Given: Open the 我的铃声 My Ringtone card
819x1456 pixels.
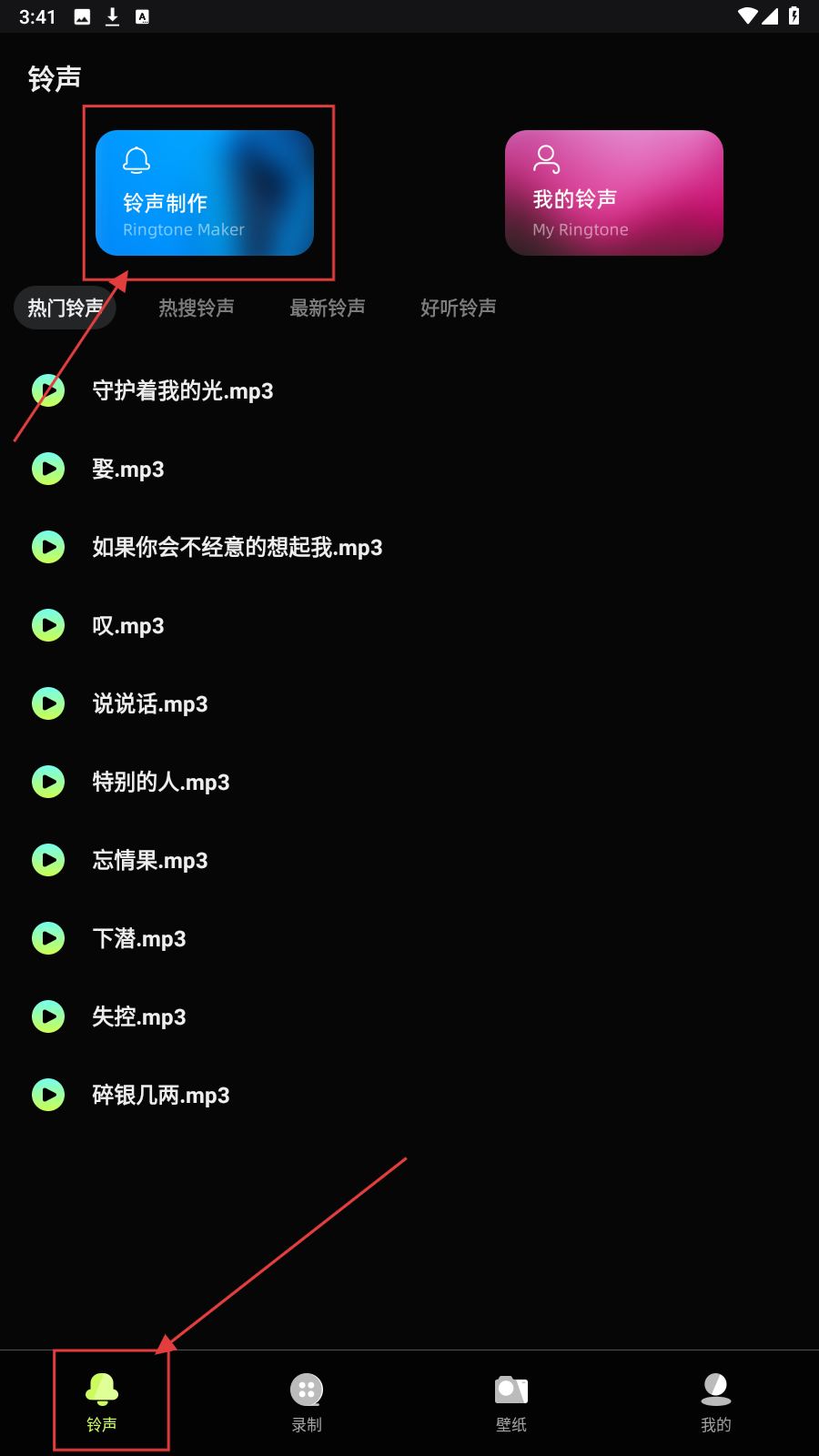Looking at the screenshot, I should pyautogui.click(x=614, y=193).
